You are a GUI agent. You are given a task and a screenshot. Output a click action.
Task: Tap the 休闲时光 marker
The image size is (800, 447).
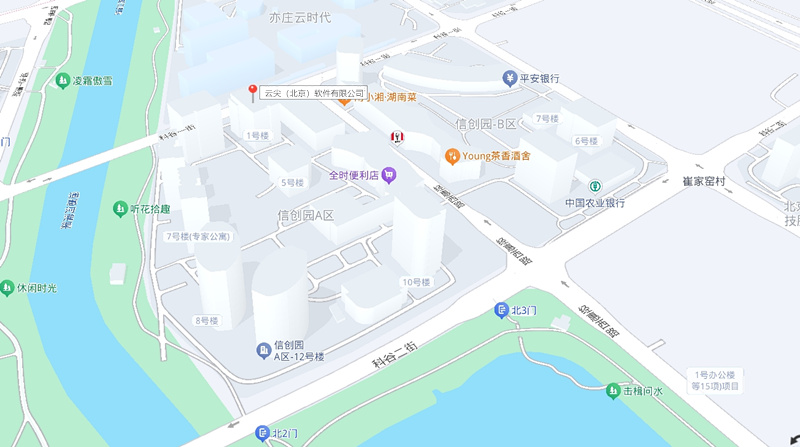(x=6, y=288)
